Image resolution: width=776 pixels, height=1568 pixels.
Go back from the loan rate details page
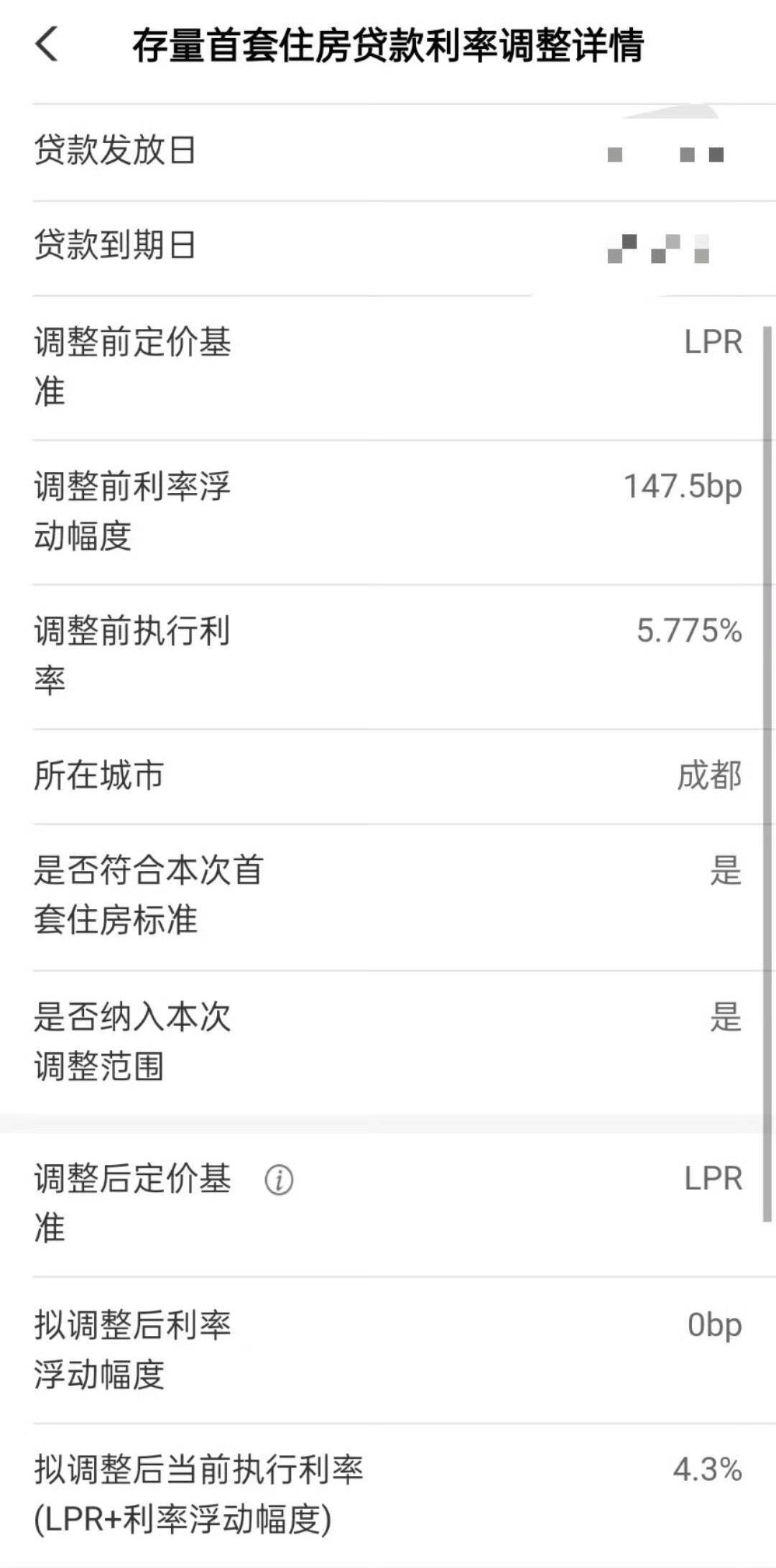pos(47,45)
